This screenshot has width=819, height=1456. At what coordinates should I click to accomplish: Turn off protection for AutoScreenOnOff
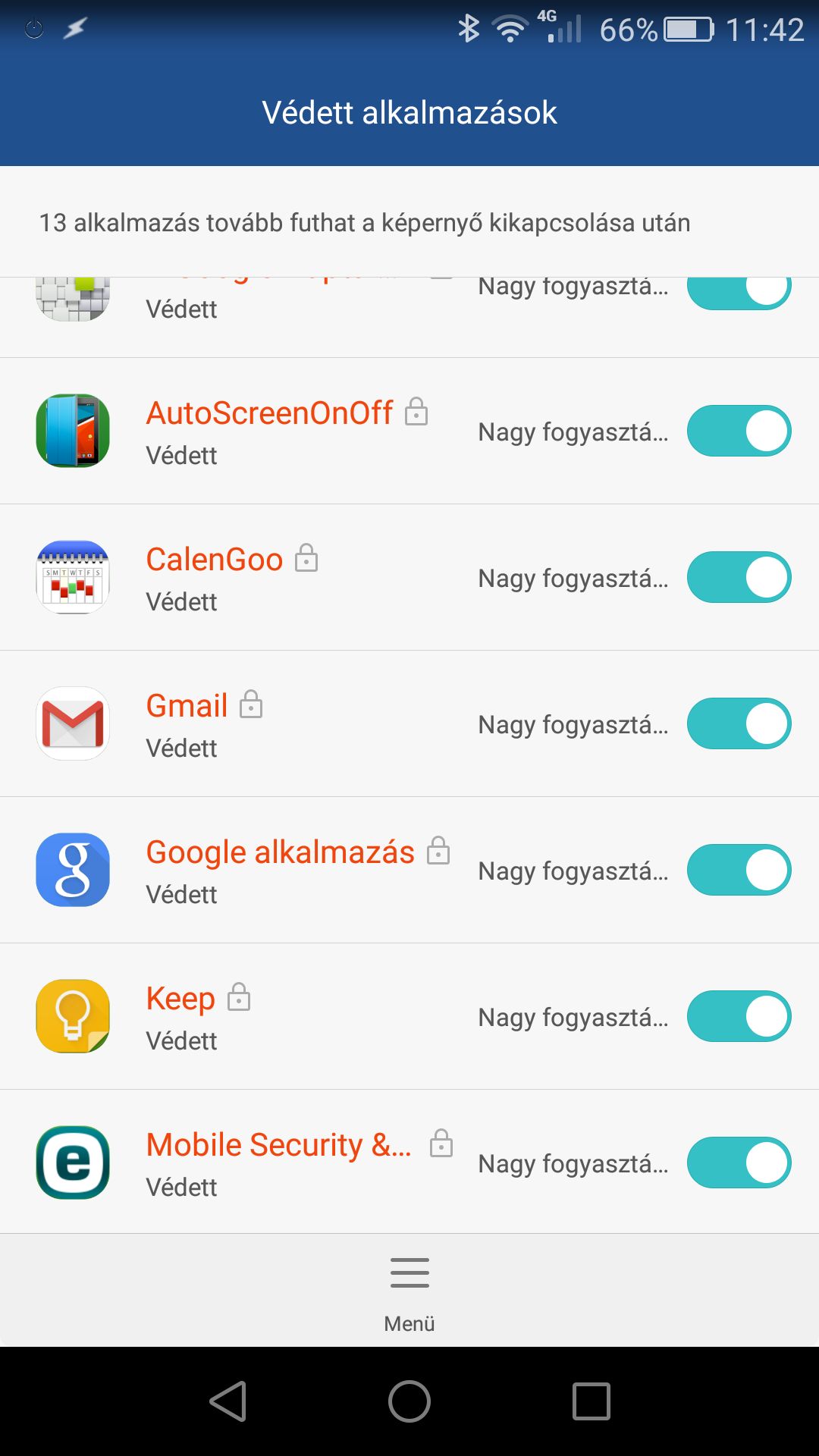tap(739, 431)
